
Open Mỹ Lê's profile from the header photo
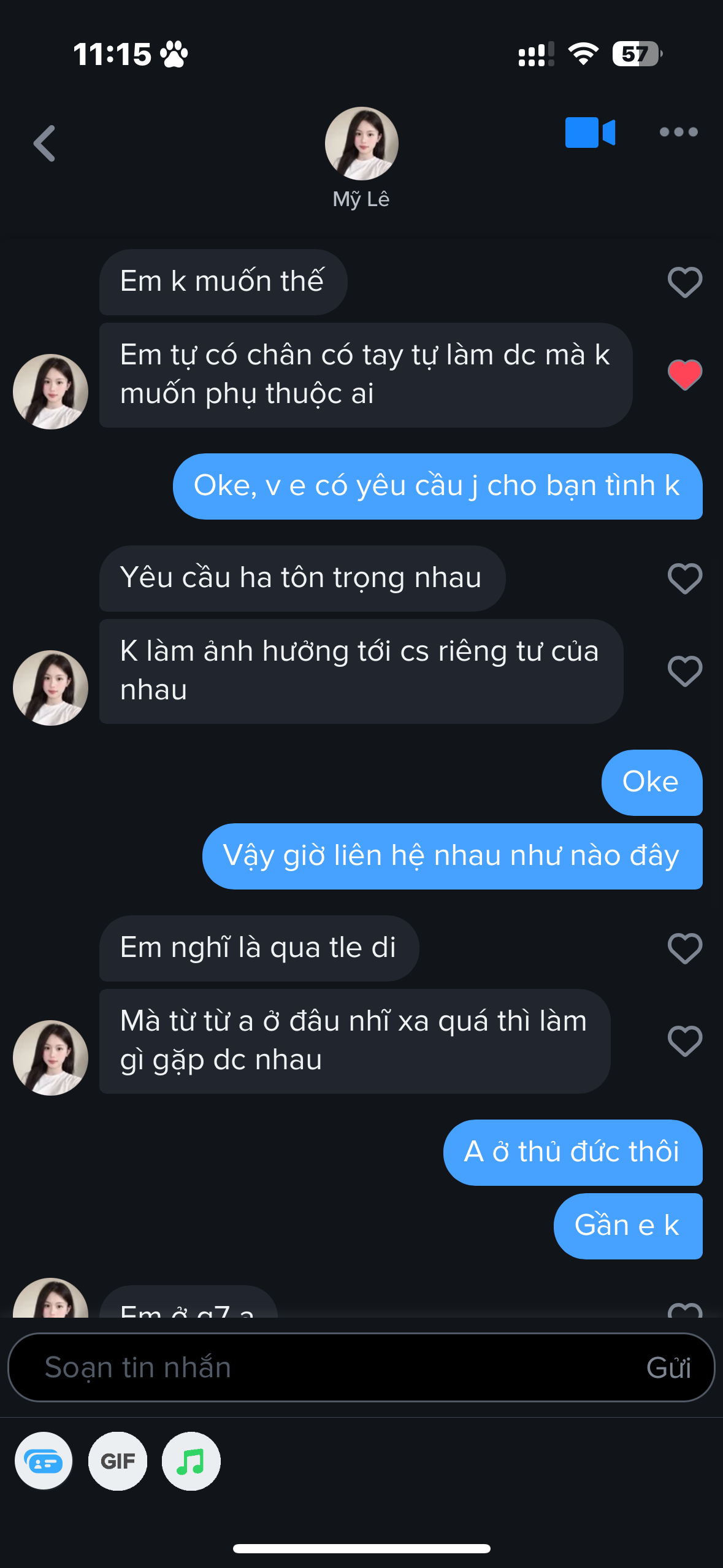coord(361,144)
